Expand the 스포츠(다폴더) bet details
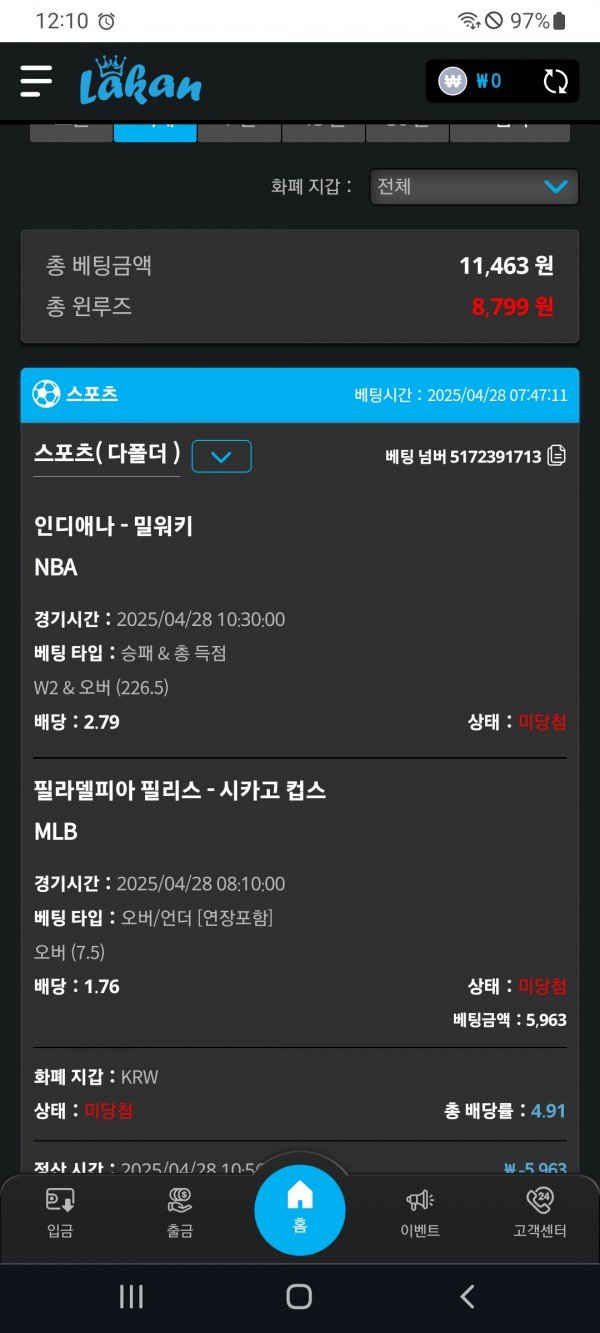 (x=221, y=456)
